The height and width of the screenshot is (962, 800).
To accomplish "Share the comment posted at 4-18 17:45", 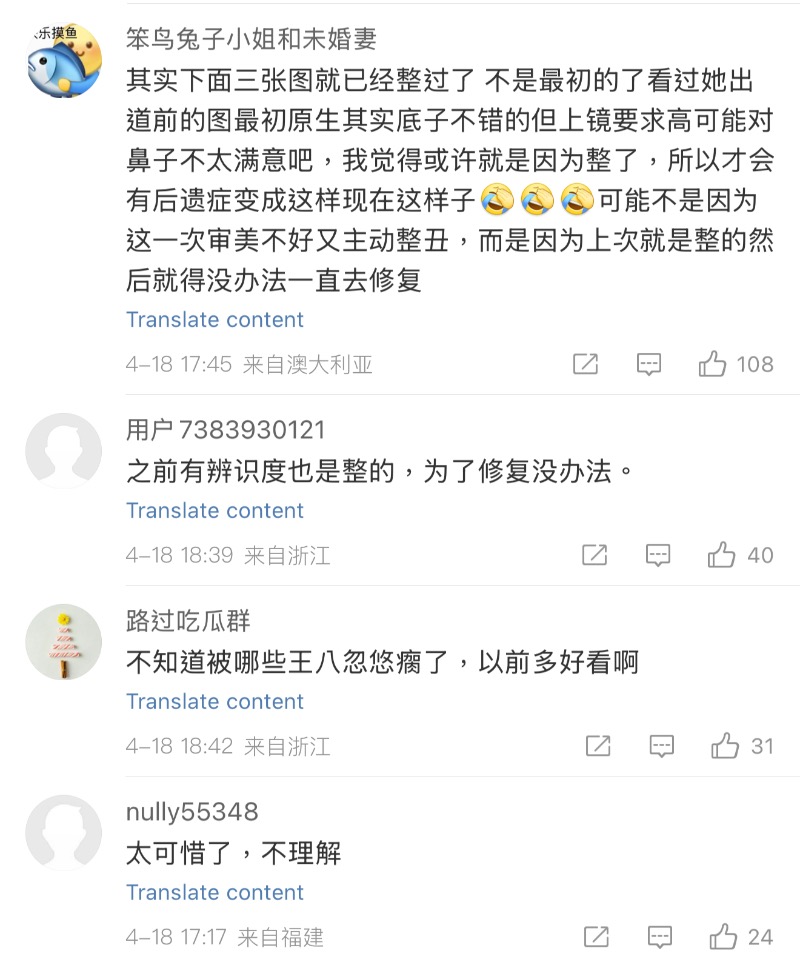I will coord(585,364).
